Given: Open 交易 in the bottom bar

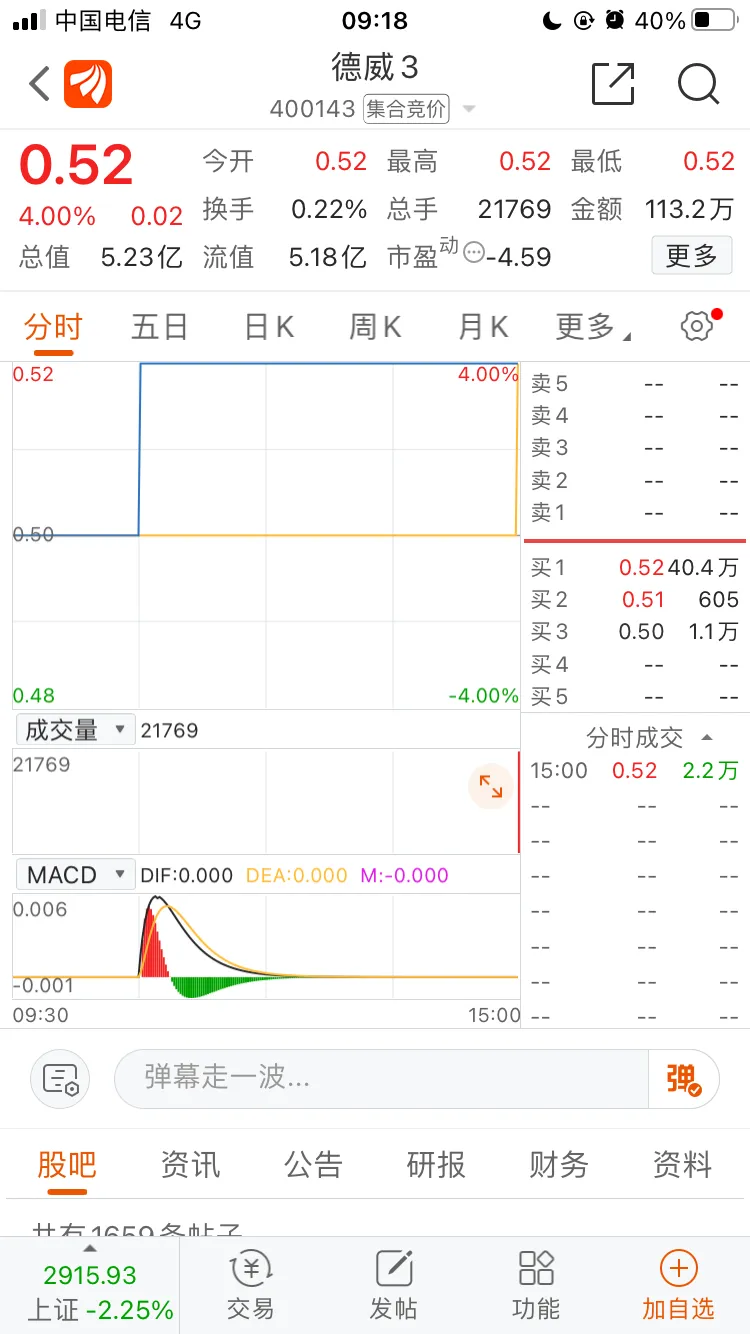Looking at the screenshot, I should [250, 1285].
